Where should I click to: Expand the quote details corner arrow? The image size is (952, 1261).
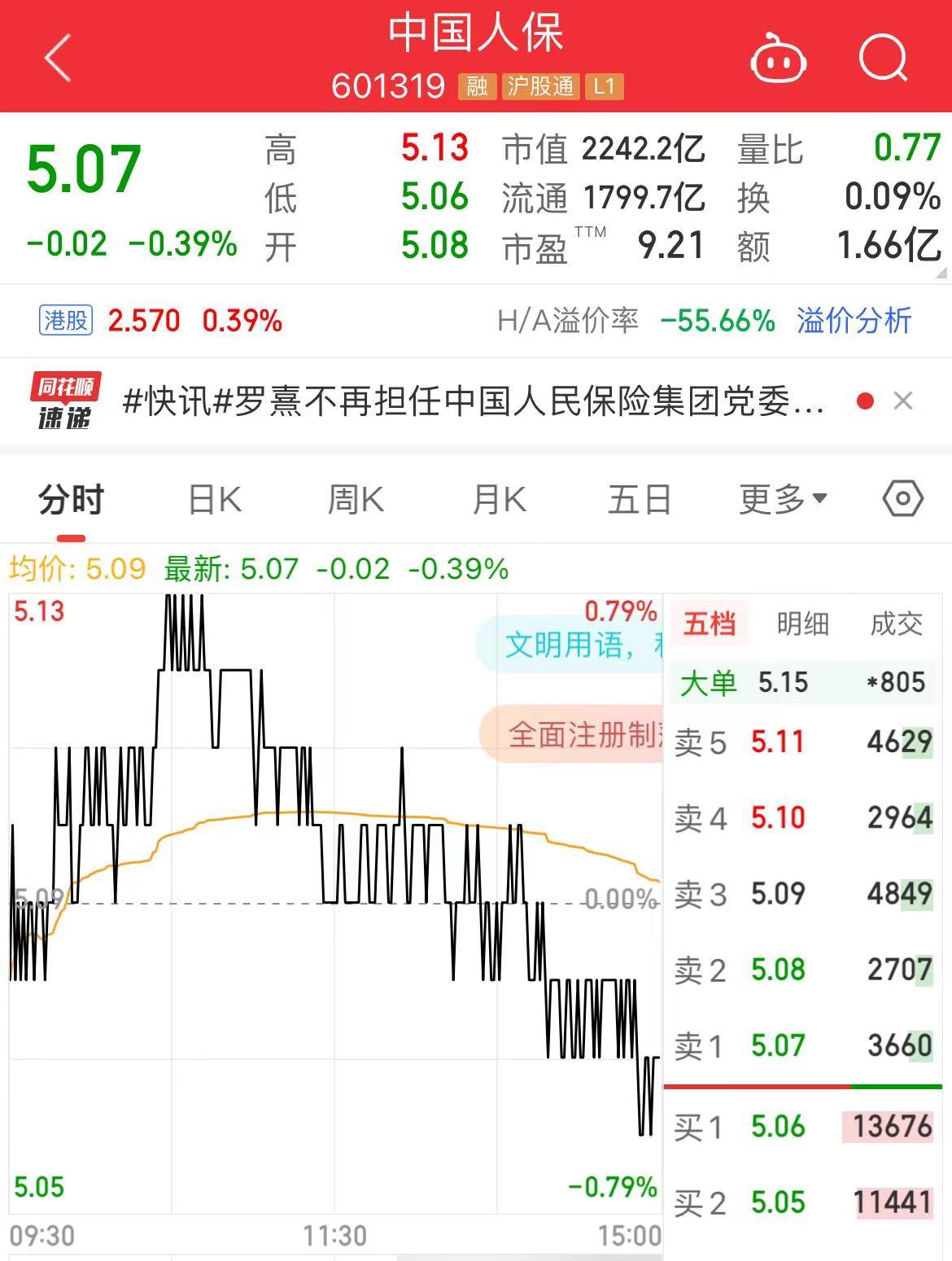click(x=942, y=274)
